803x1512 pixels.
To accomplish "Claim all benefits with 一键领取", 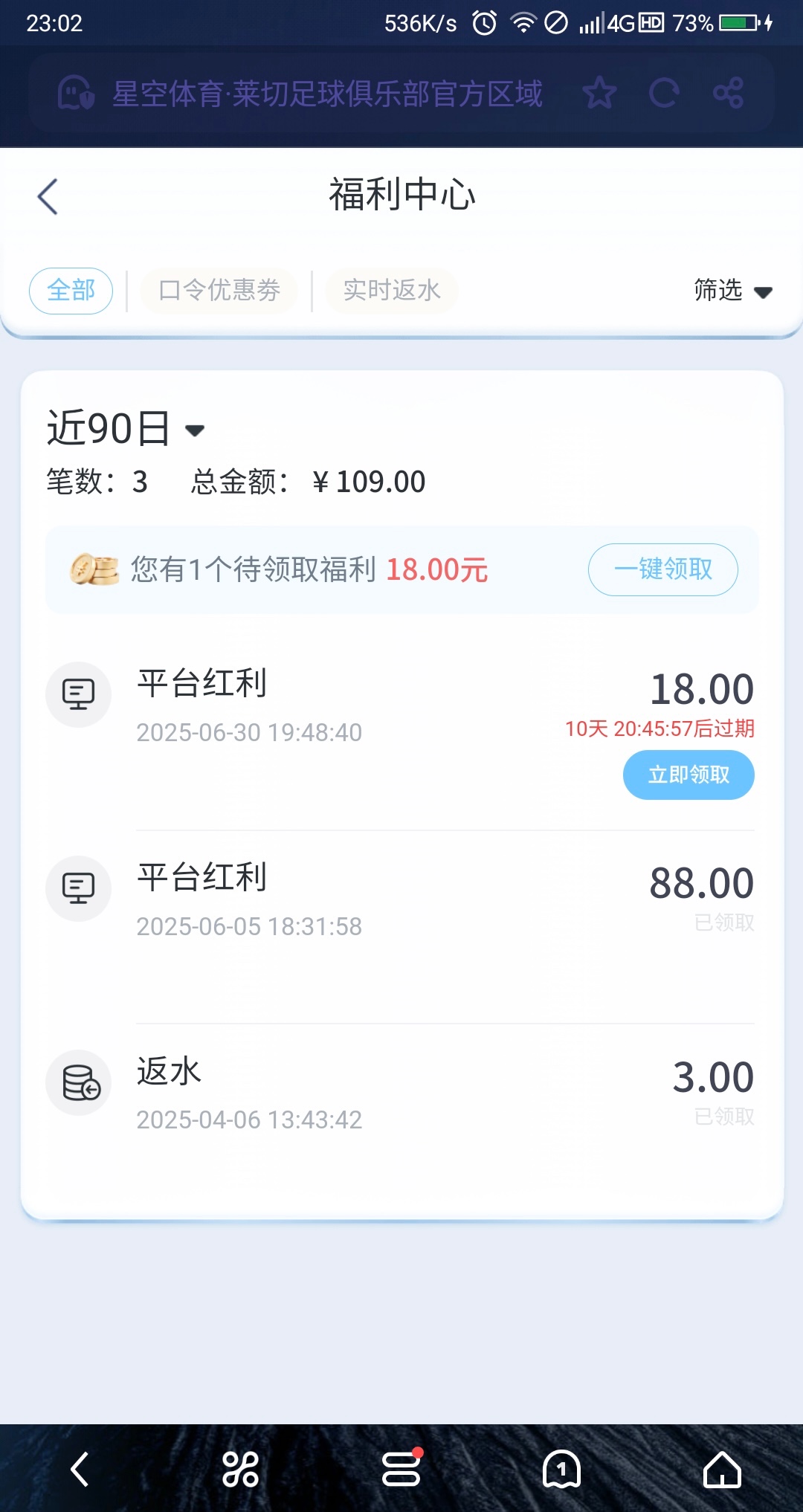I will (x=662, y=570).
